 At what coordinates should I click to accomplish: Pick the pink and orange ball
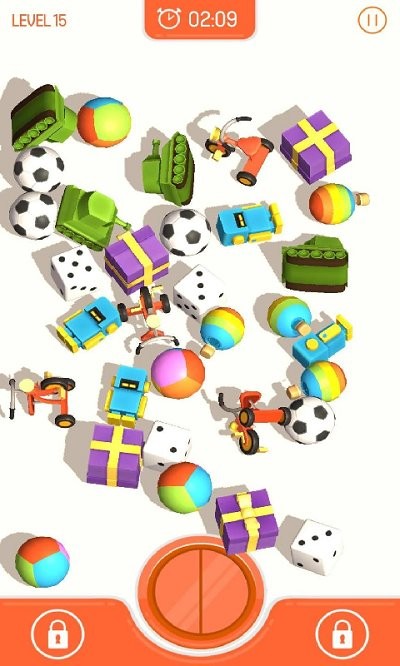point(177,373)
